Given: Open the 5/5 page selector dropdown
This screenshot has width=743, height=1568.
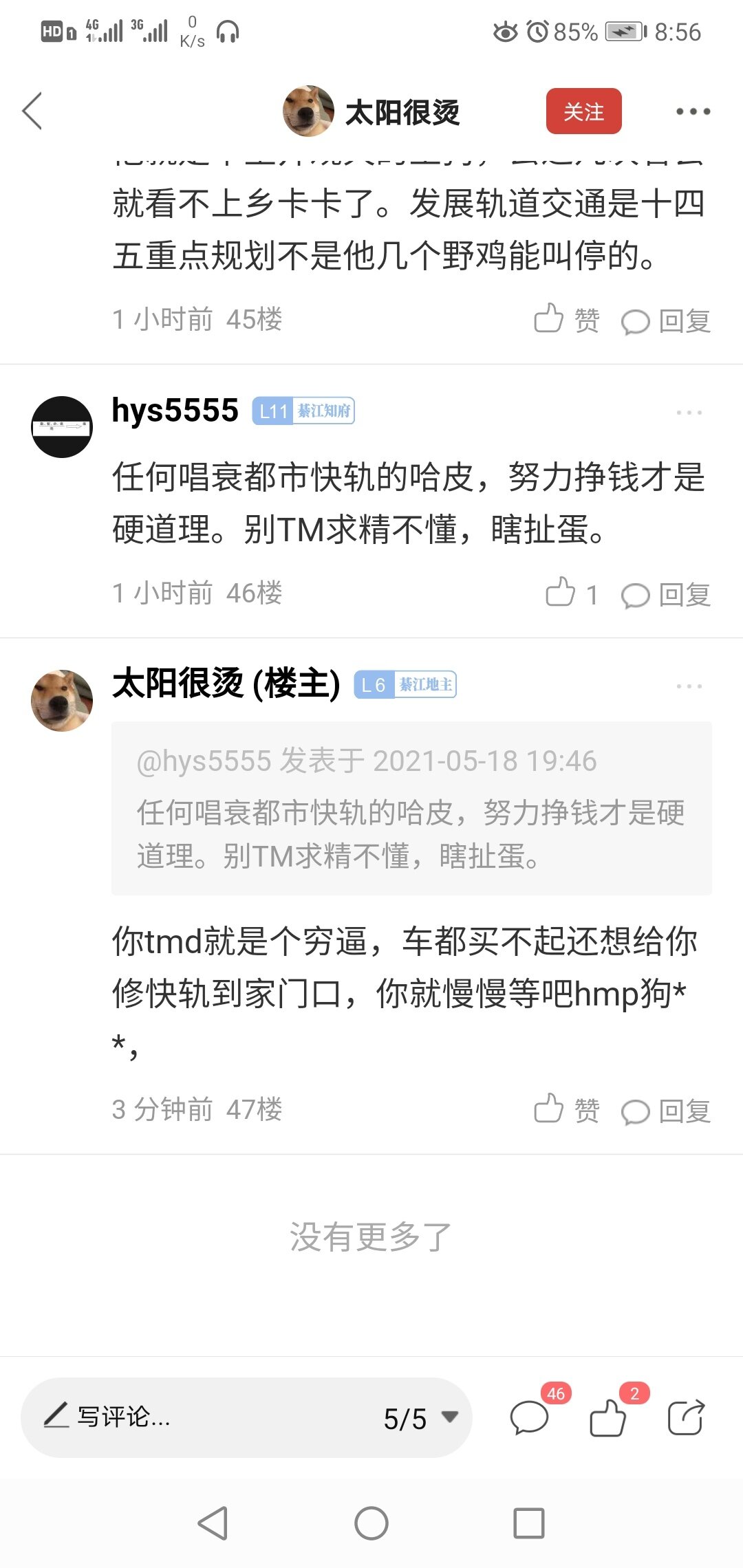Looking at the screenshot, I should coord(420,1418).
